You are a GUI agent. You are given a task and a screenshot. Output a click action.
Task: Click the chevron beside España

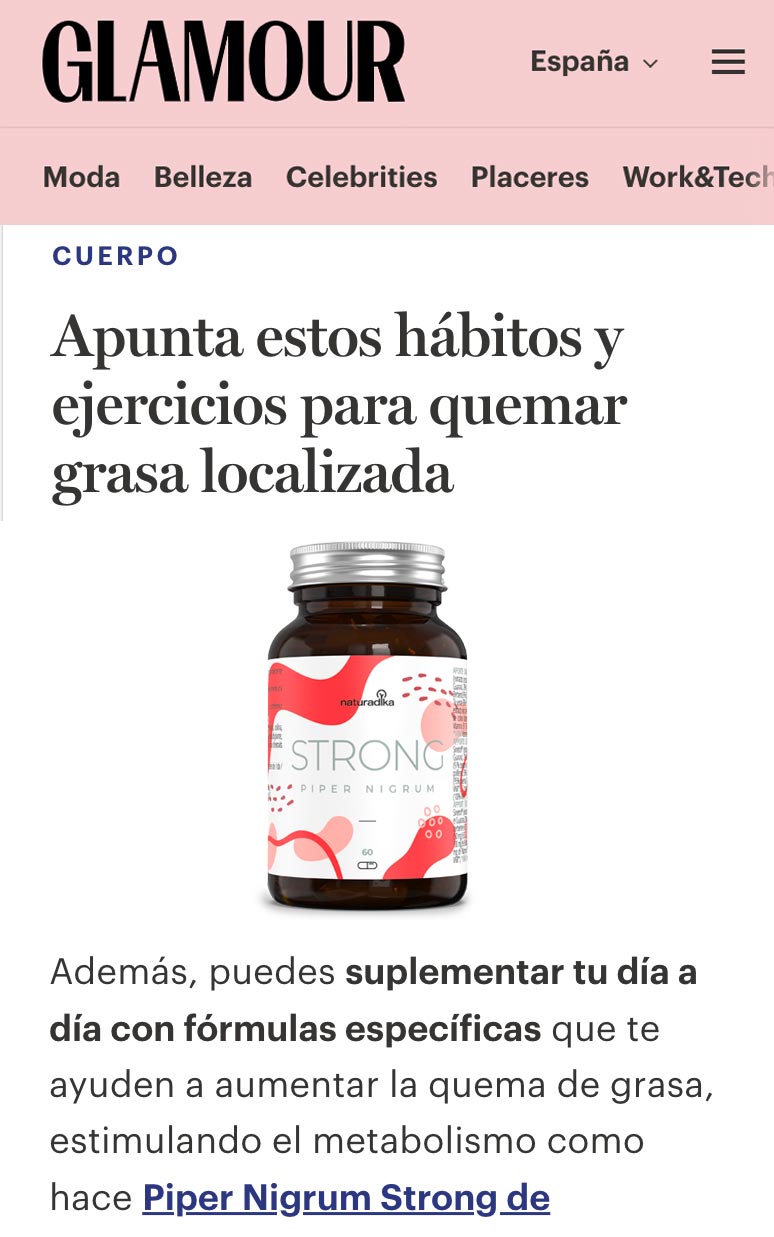651,63
